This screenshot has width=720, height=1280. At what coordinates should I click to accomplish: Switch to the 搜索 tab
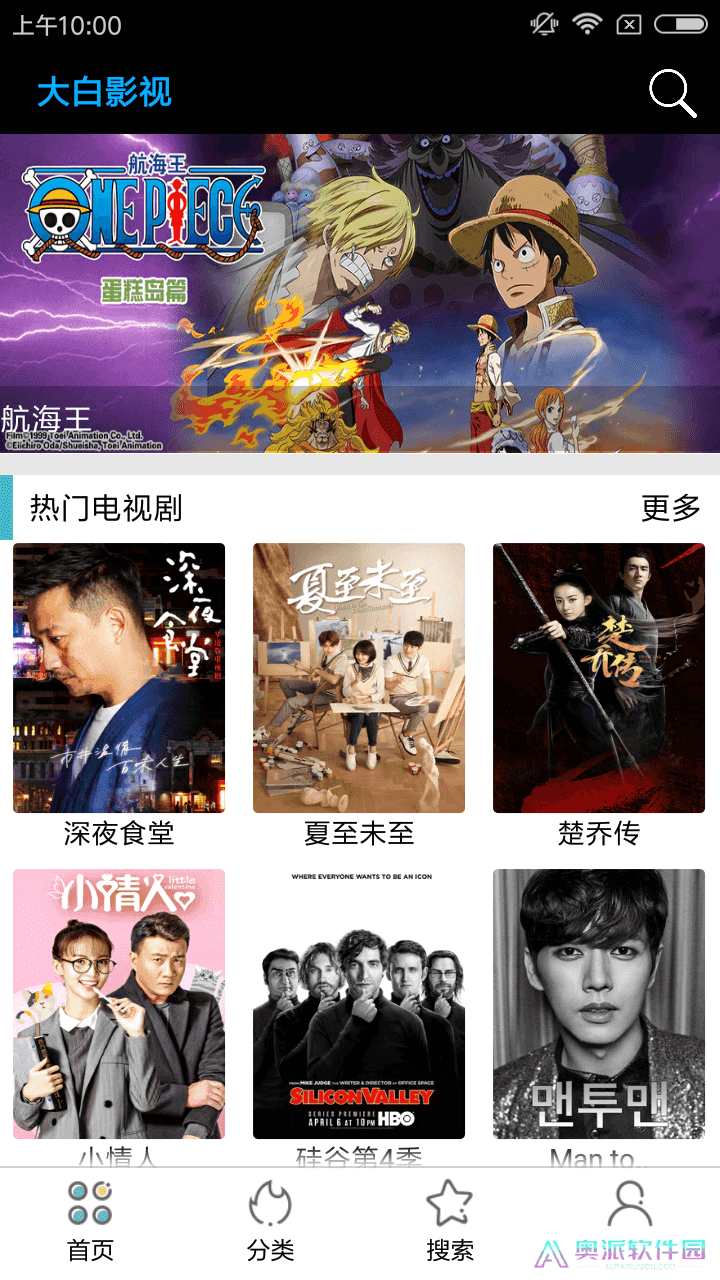coord(450,1220)
